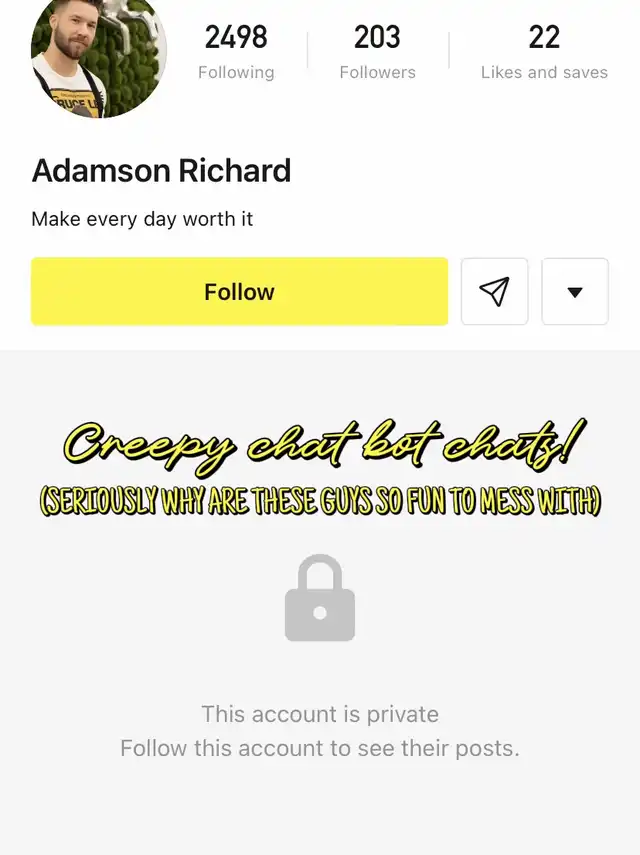View the 203 Followers list
Viewport: 640px width, 855px height.
pos(377,52)
